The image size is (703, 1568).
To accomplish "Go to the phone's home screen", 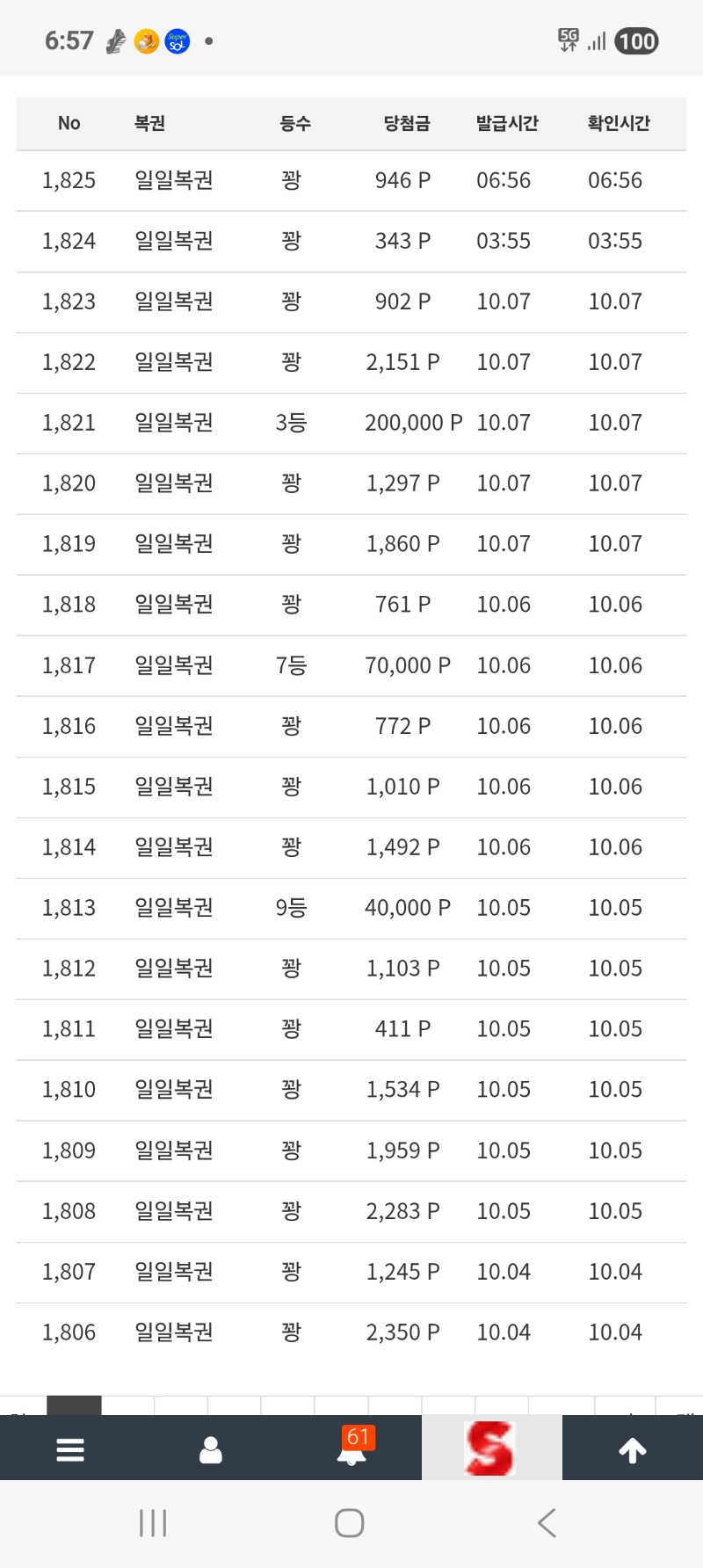I will (350, 1522).
